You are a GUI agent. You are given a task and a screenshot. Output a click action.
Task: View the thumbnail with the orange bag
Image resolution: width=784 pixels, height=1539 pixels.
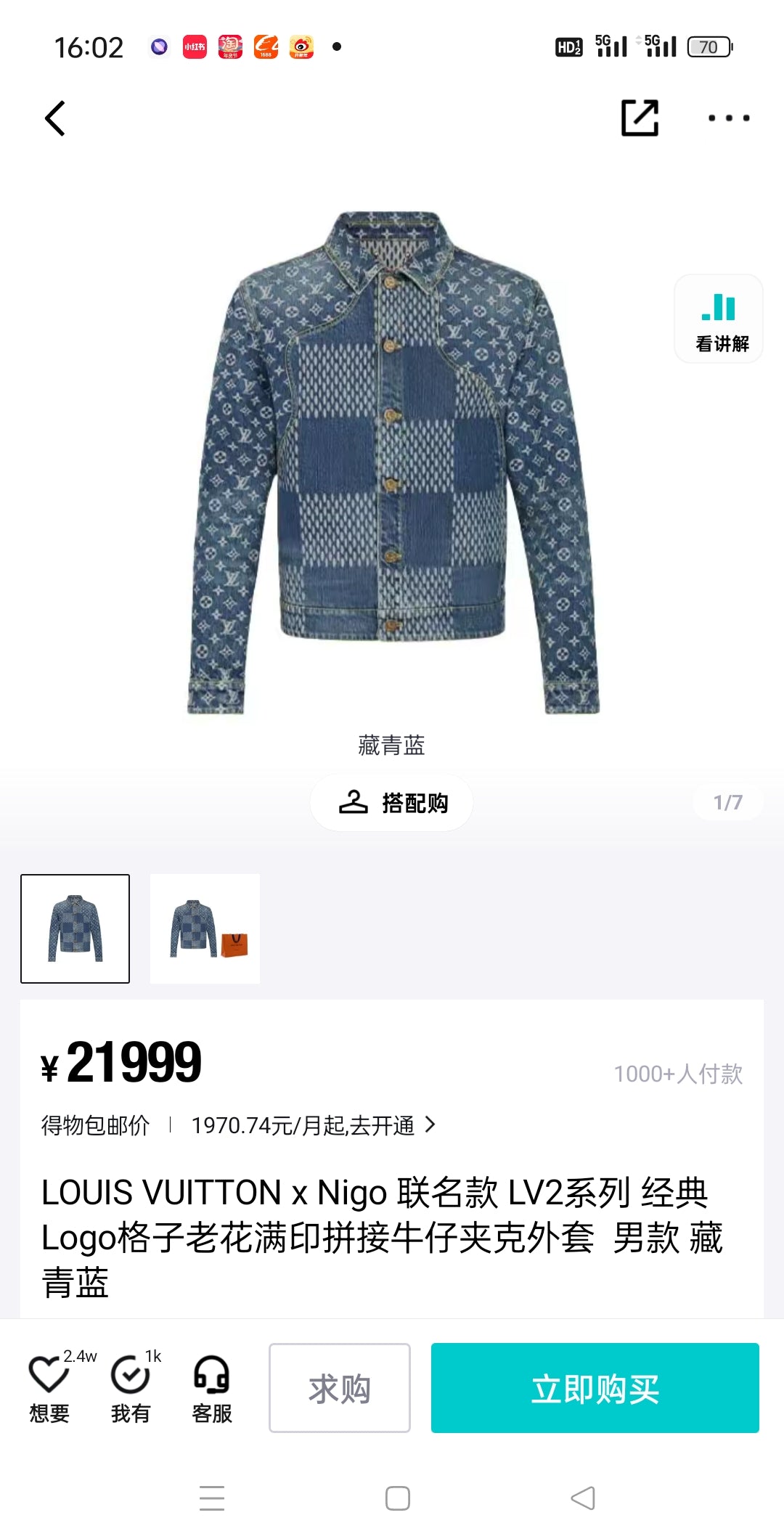point(205,929)
